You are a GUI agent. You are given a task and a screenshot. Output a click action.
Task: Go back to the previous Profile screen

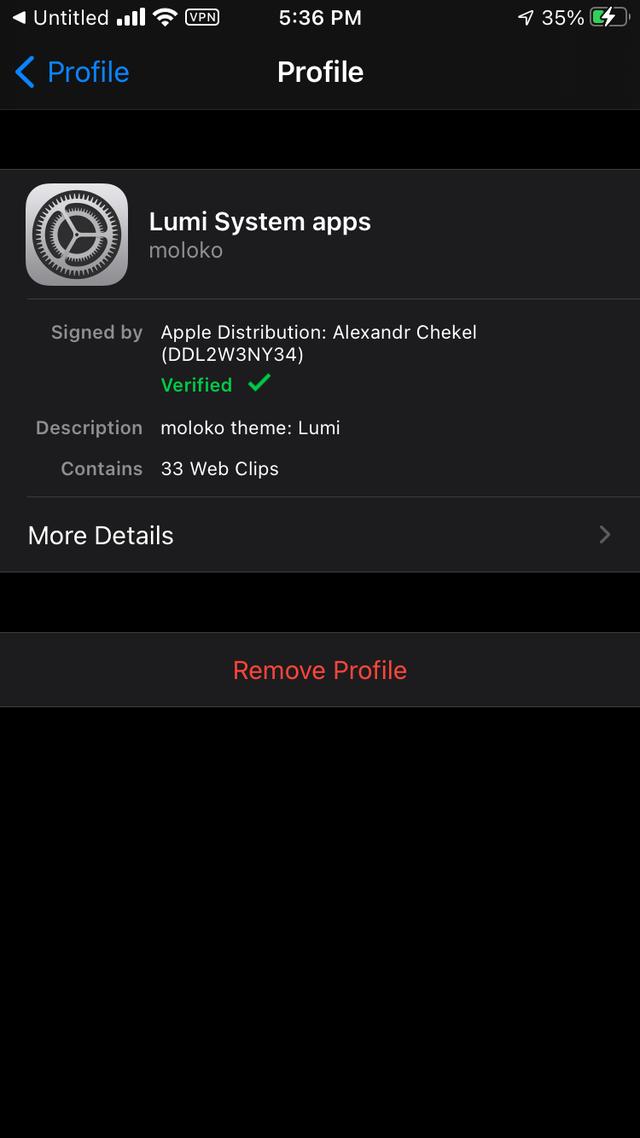pos(72,72)
